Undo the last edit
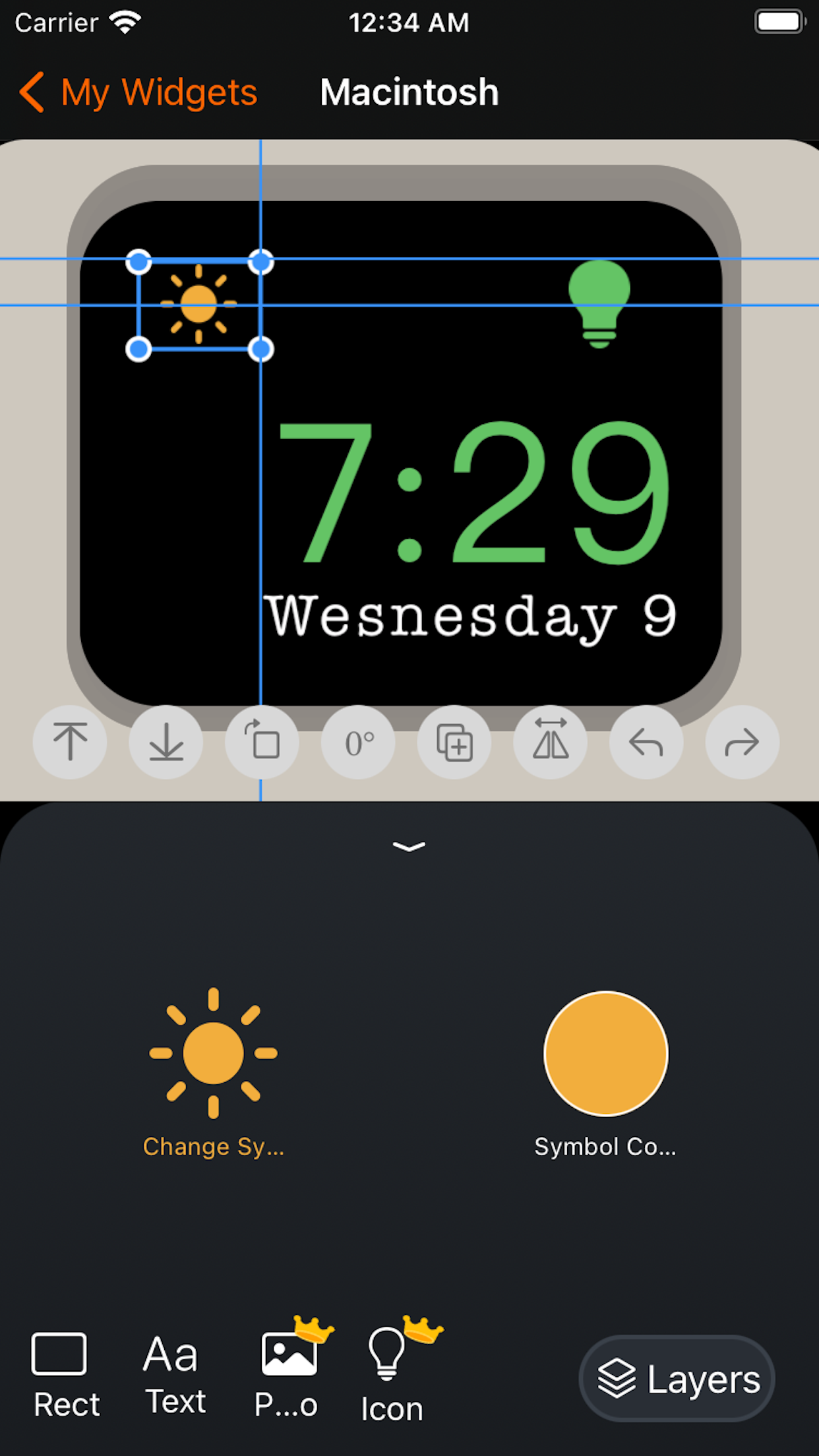 tap(646, 742)
